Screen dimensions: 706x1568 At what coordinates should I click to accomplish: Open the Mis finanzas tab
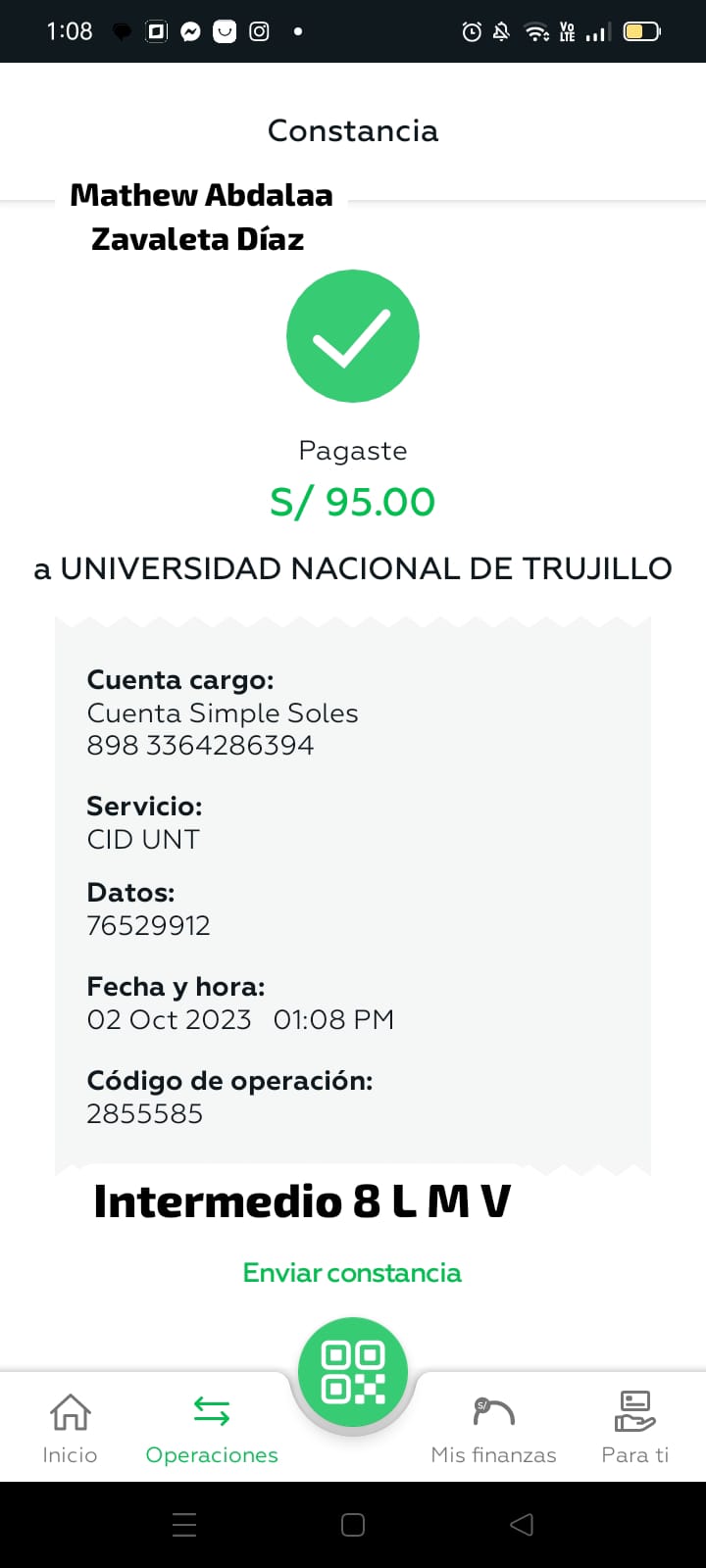tap(493, 1428)
